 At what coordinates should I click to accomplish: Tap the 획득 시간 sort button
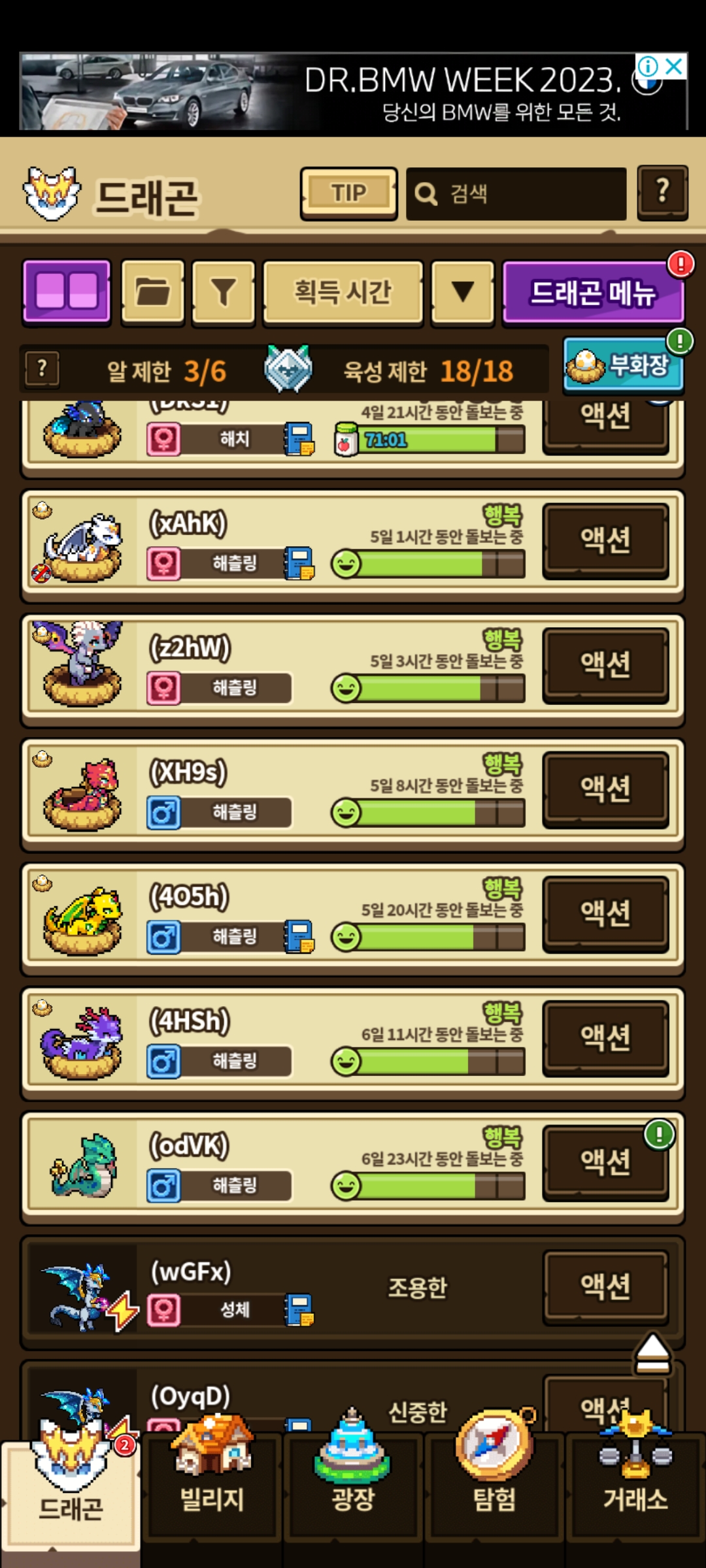(x=343, y=292)
